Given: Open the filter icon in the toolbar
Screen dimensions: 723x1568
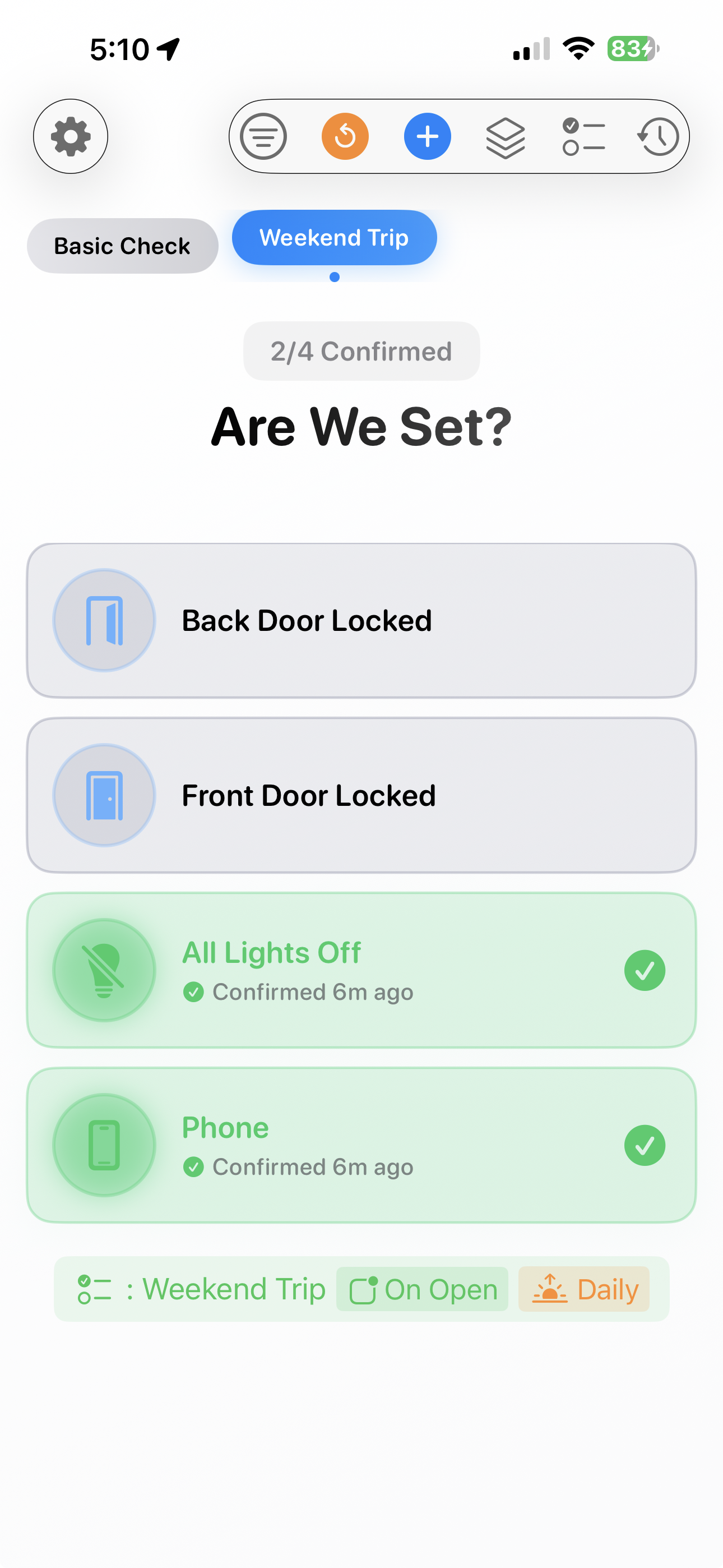Looking at the screenshot, I should coord(264,136).
